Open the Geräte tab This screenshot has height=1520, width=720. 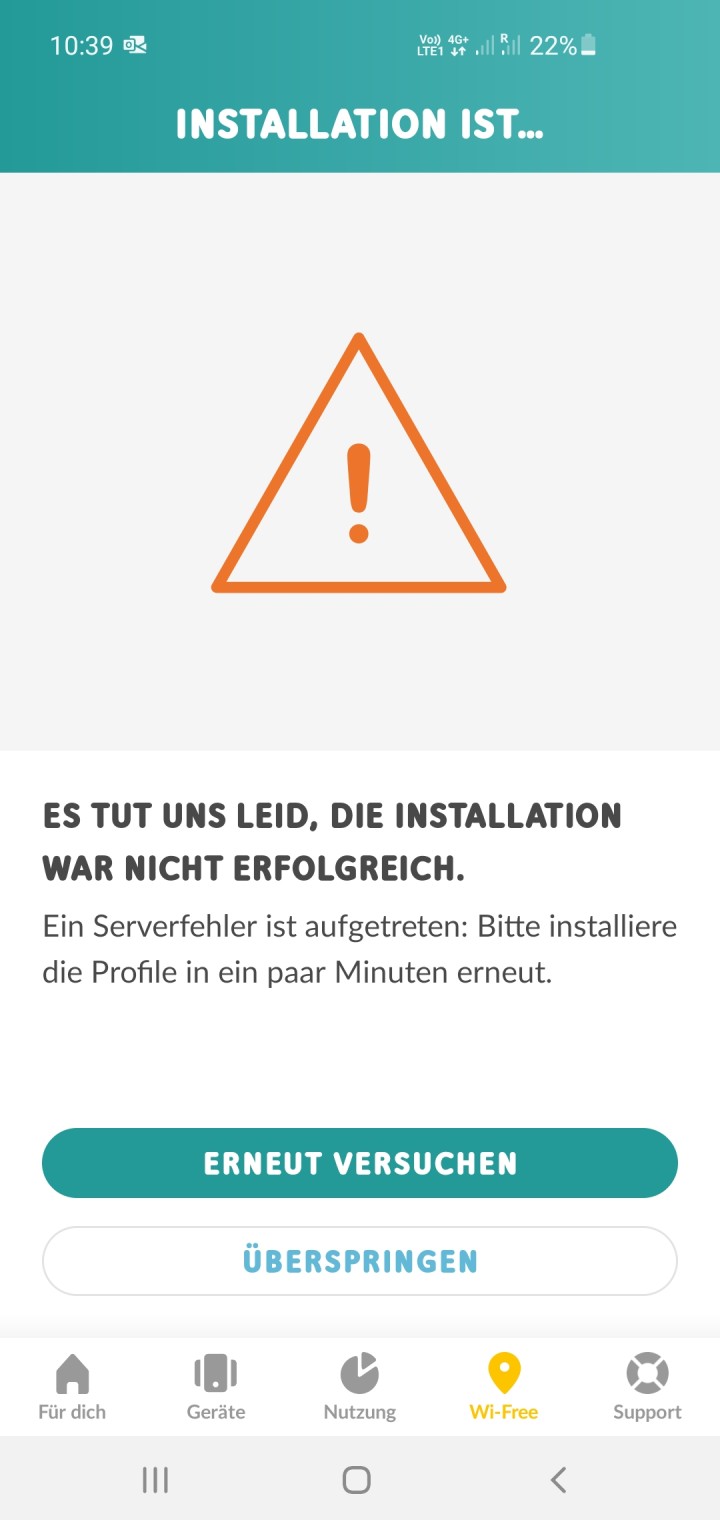coord(216,1386)
